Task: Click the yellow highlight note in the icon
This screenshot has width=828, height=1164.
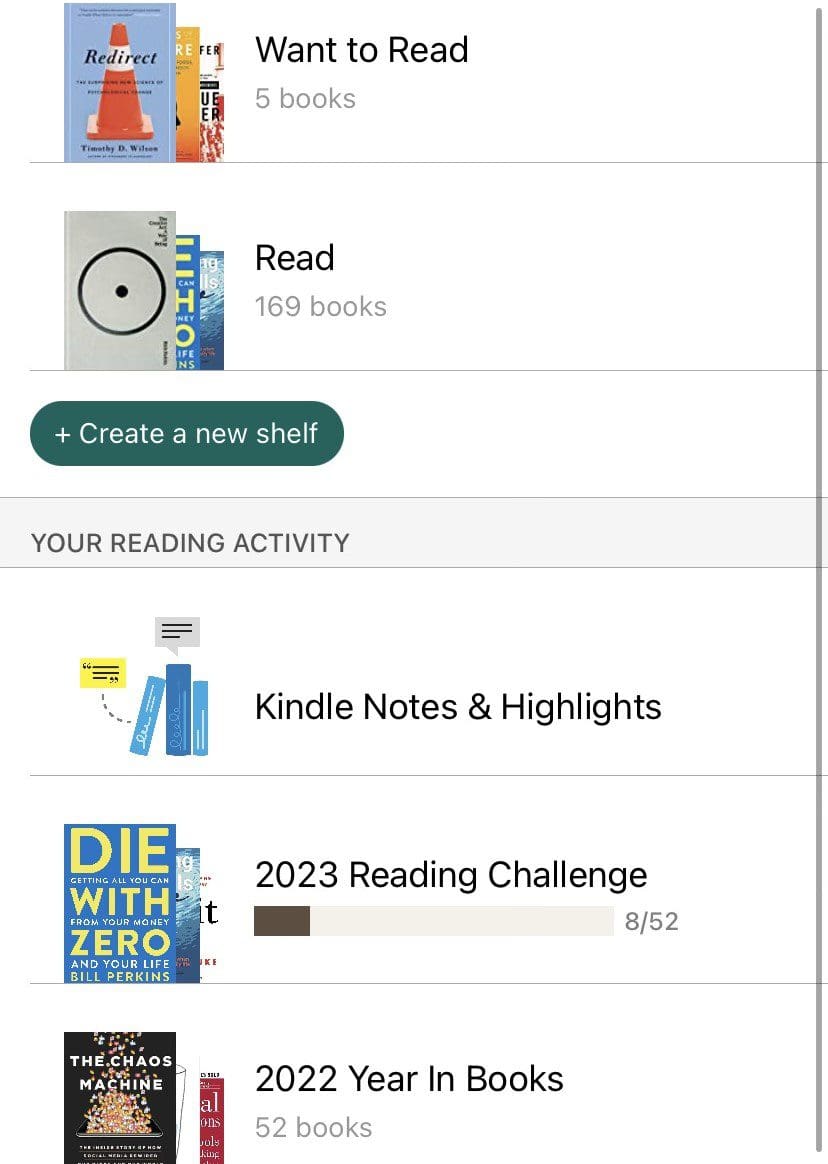Action: [x=100, y=672]
